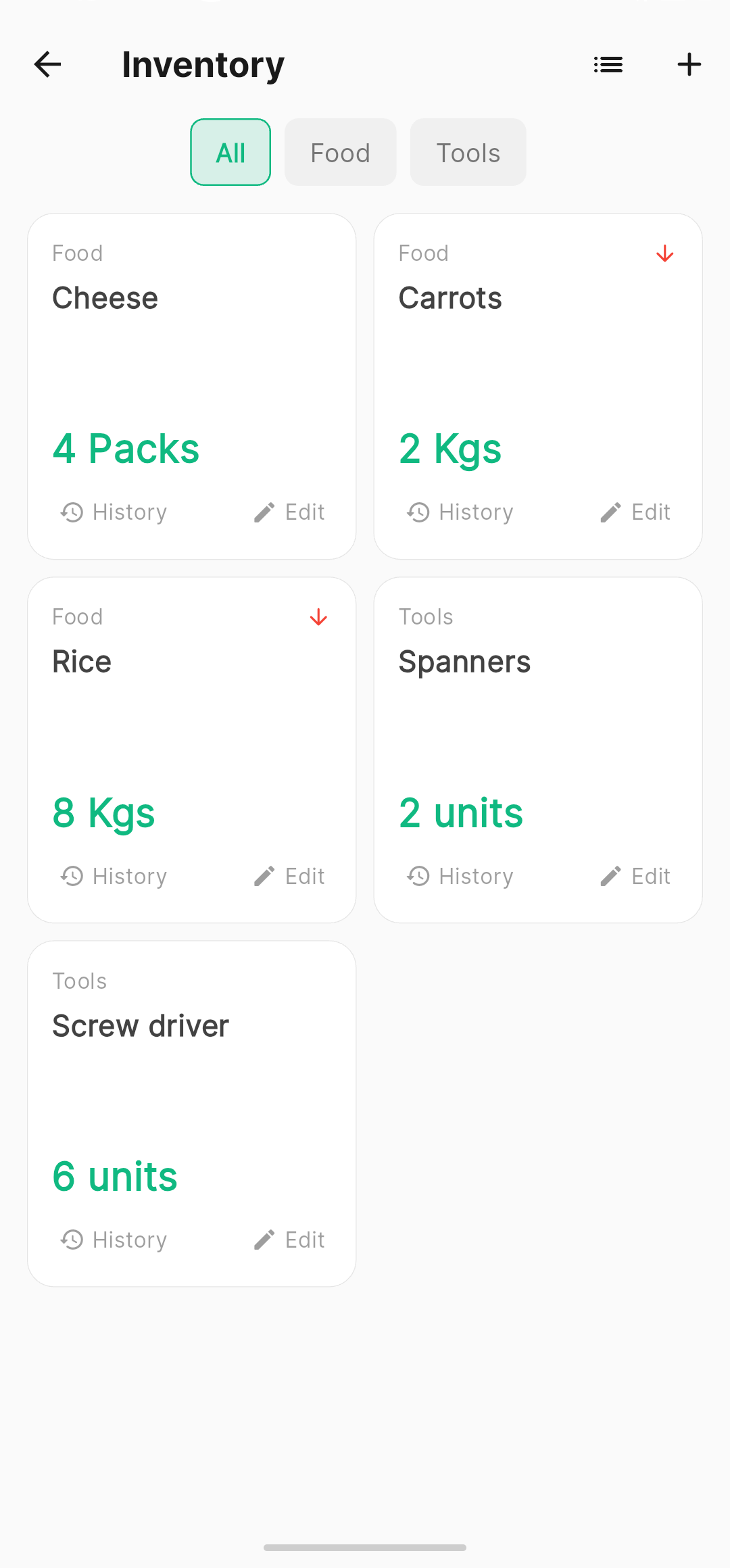Select the Food filter chip

(x=340, y=152)
